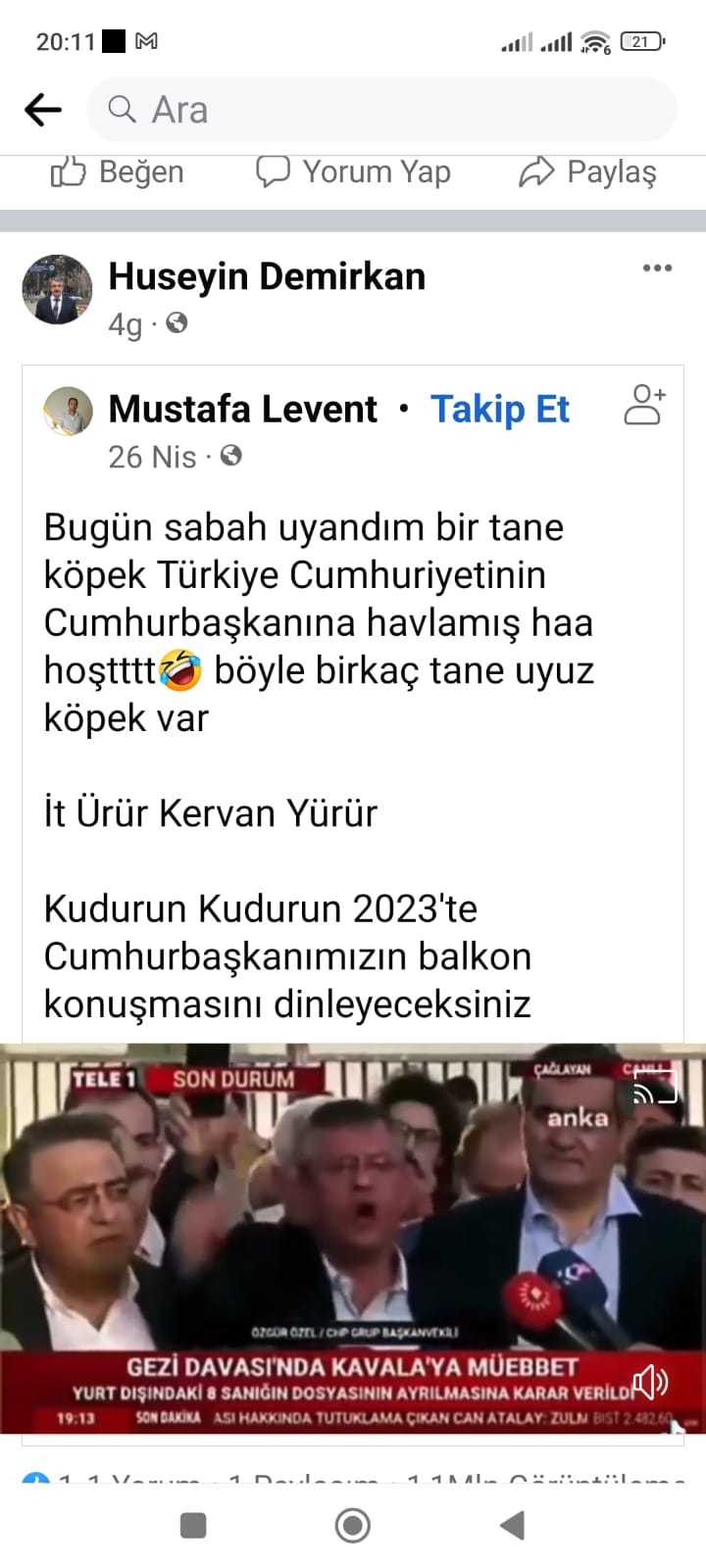Open Huseyin Demirkan's profile
The image size is (706, 1568).
[x=267, y=276]
